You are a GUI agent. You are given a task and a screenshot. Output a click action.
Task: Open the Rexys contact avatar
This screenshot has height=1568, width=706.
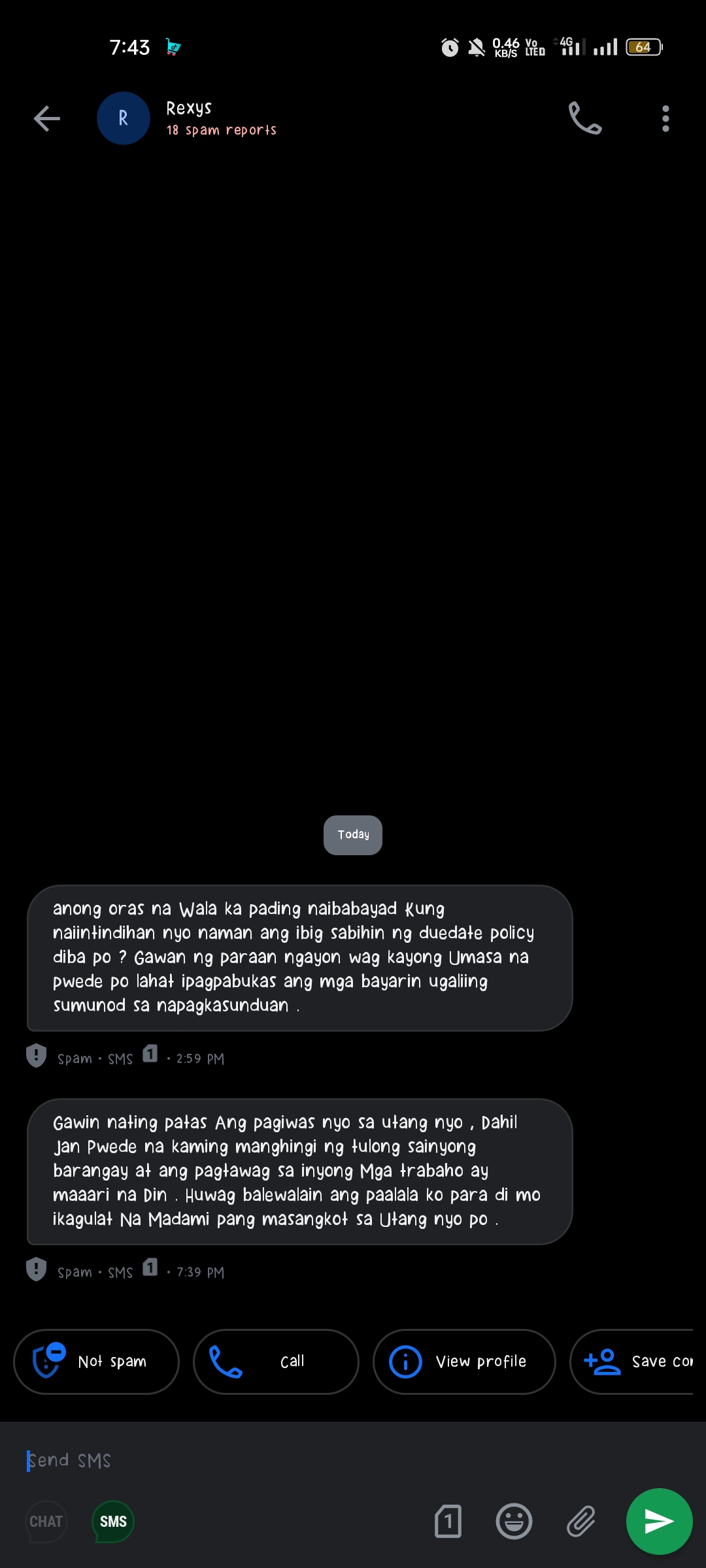coord(124,118)
